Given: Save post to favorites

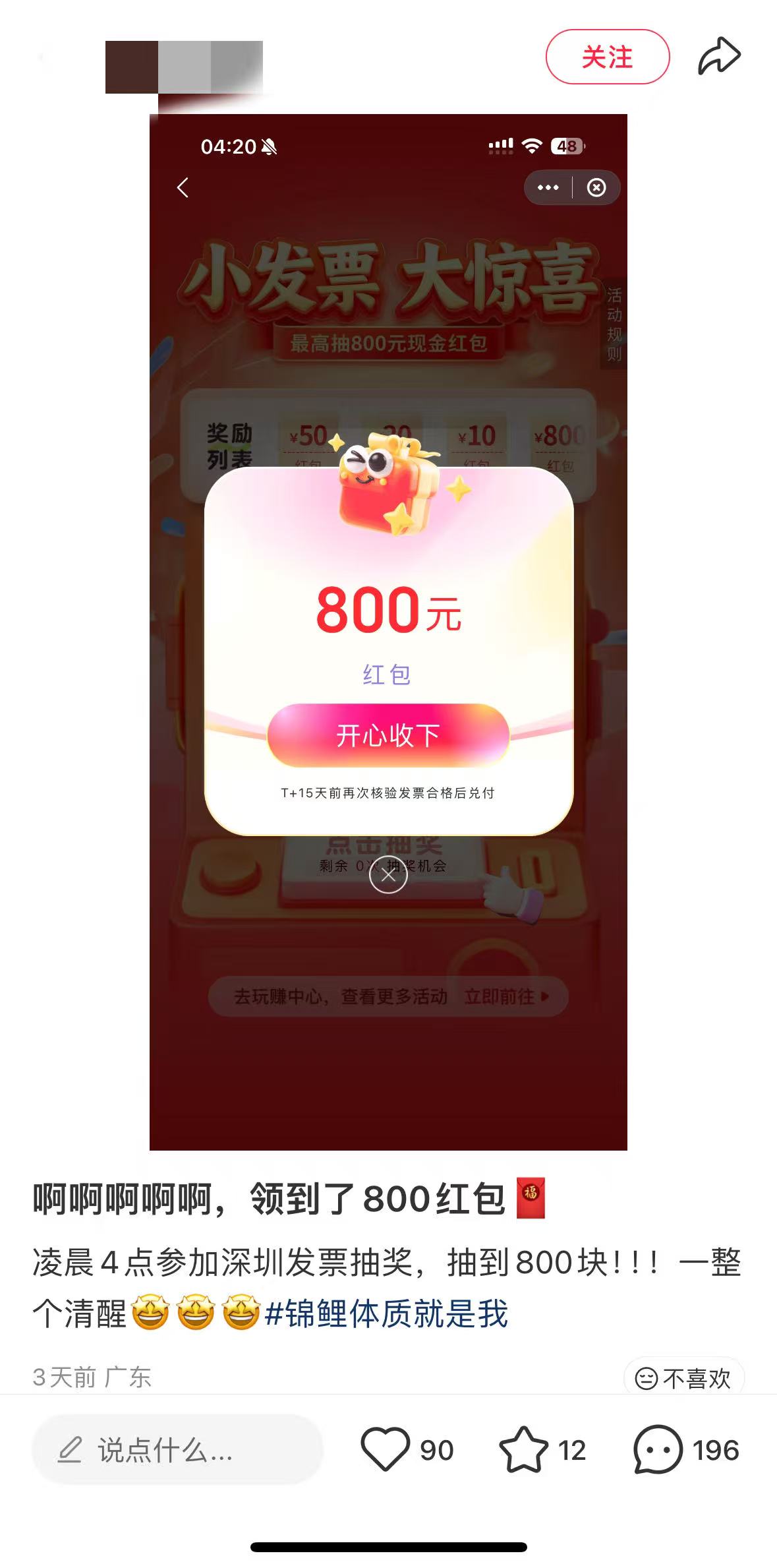Looking at the screenshot, I should pos(524,1449).
